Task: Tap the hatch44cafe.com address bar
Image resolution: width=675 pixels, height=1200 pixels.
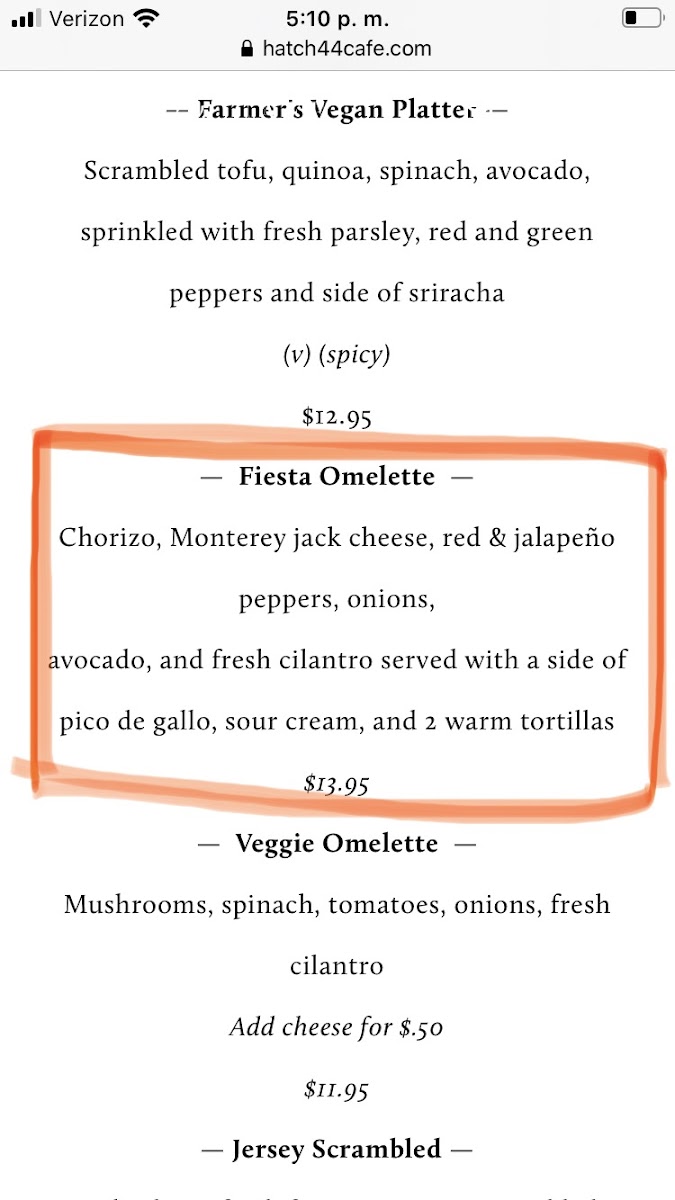Action: pyautogui.click(x=337, y=48)
